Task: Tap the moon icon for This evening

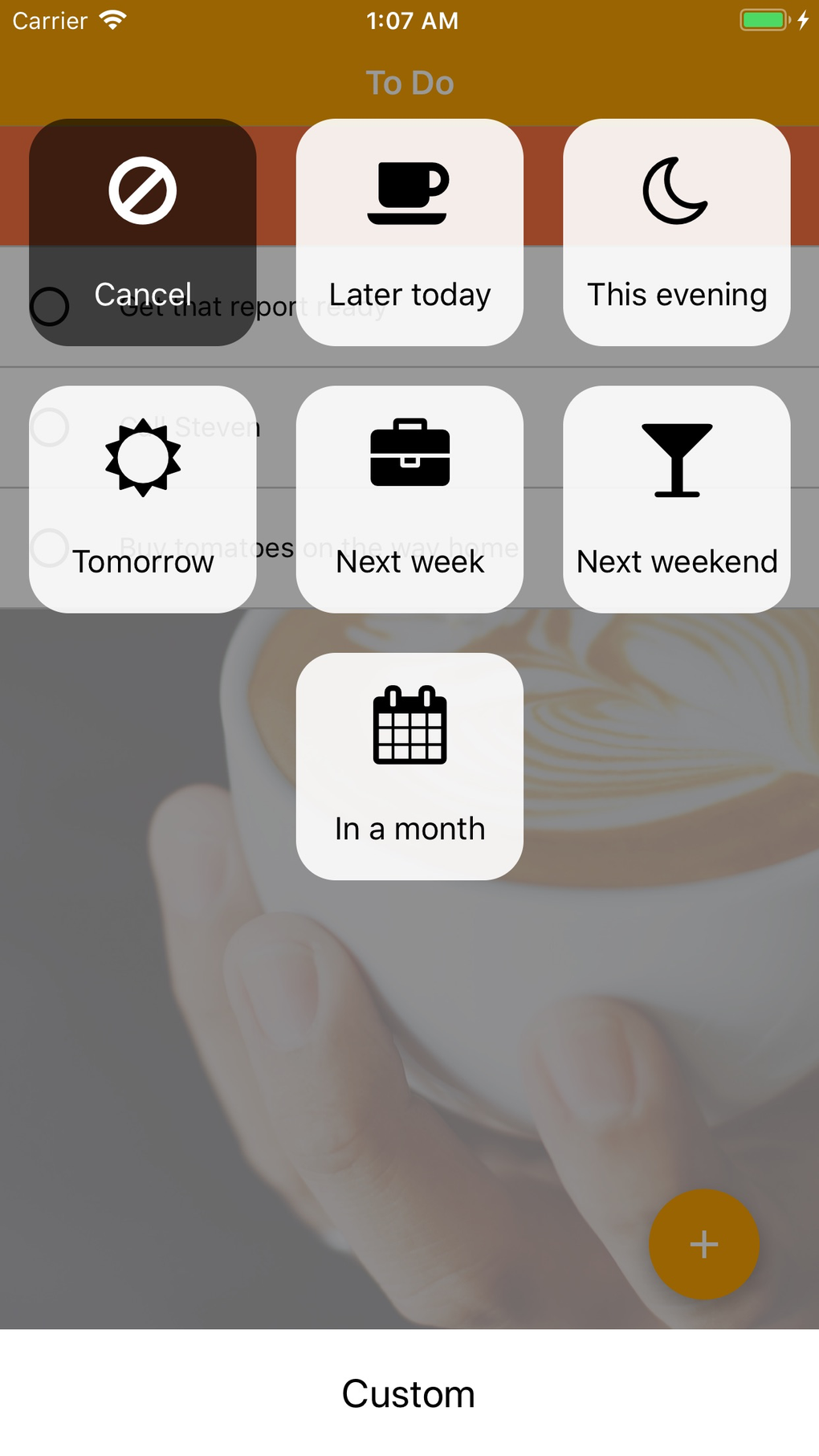Action: pyautogui.click(x=675, y=190)
